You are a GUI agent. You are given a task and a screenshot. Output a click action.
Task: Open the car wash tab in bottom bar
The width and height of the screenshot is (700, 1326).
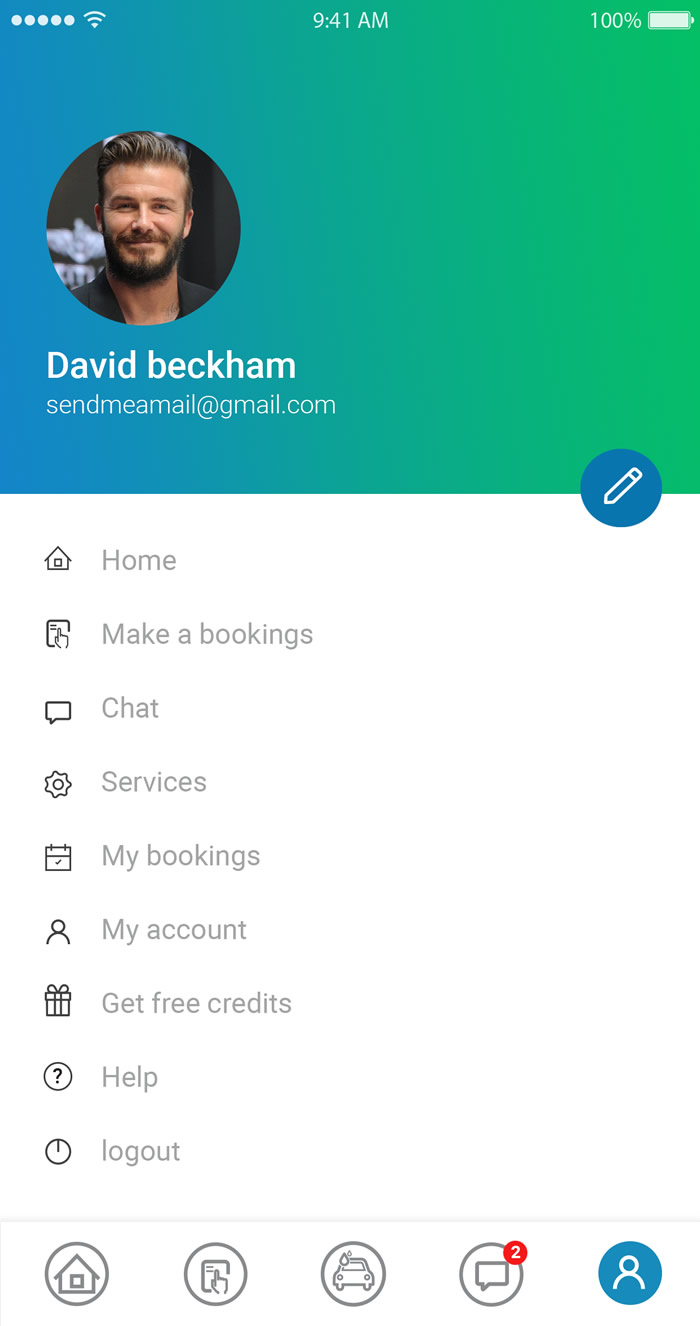(353, 1274)
